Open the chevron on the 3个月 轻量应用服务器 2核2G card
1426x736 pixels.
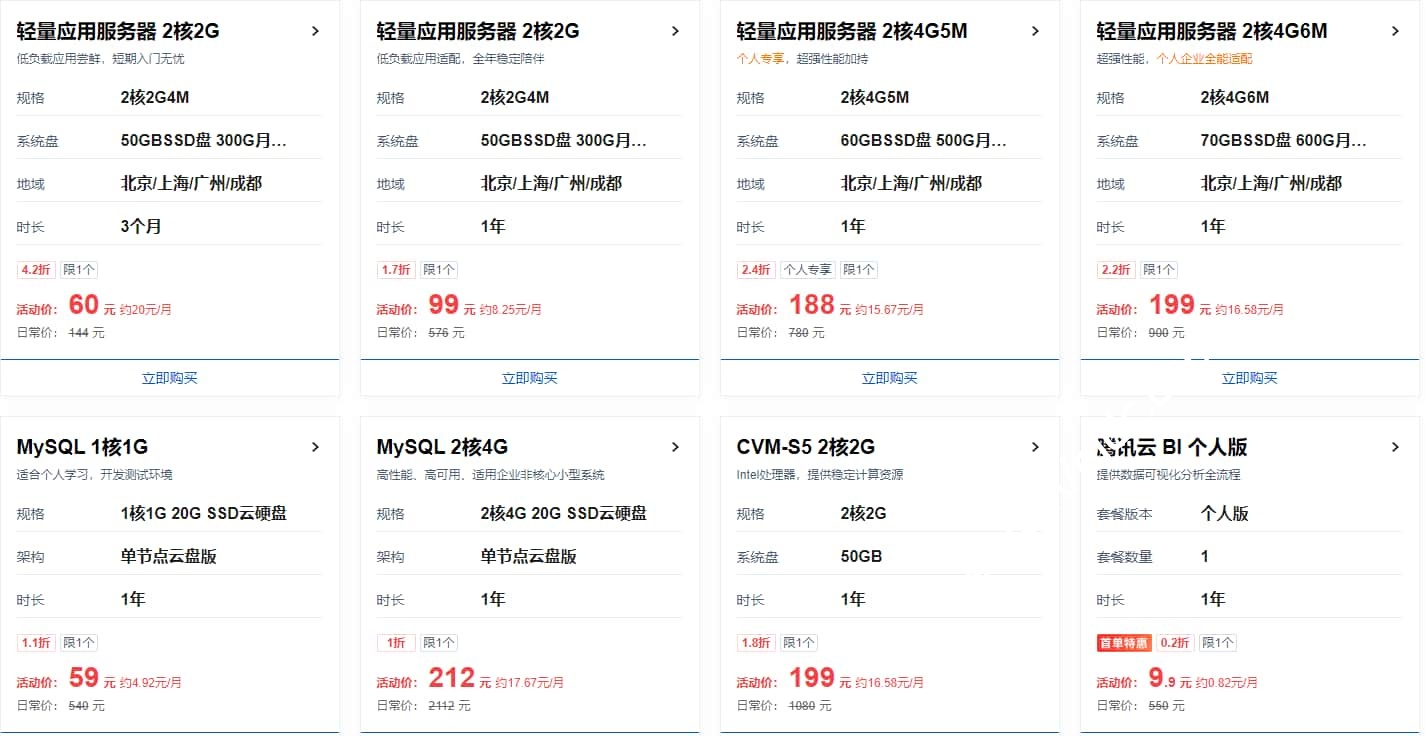click(x=315, y=31)
